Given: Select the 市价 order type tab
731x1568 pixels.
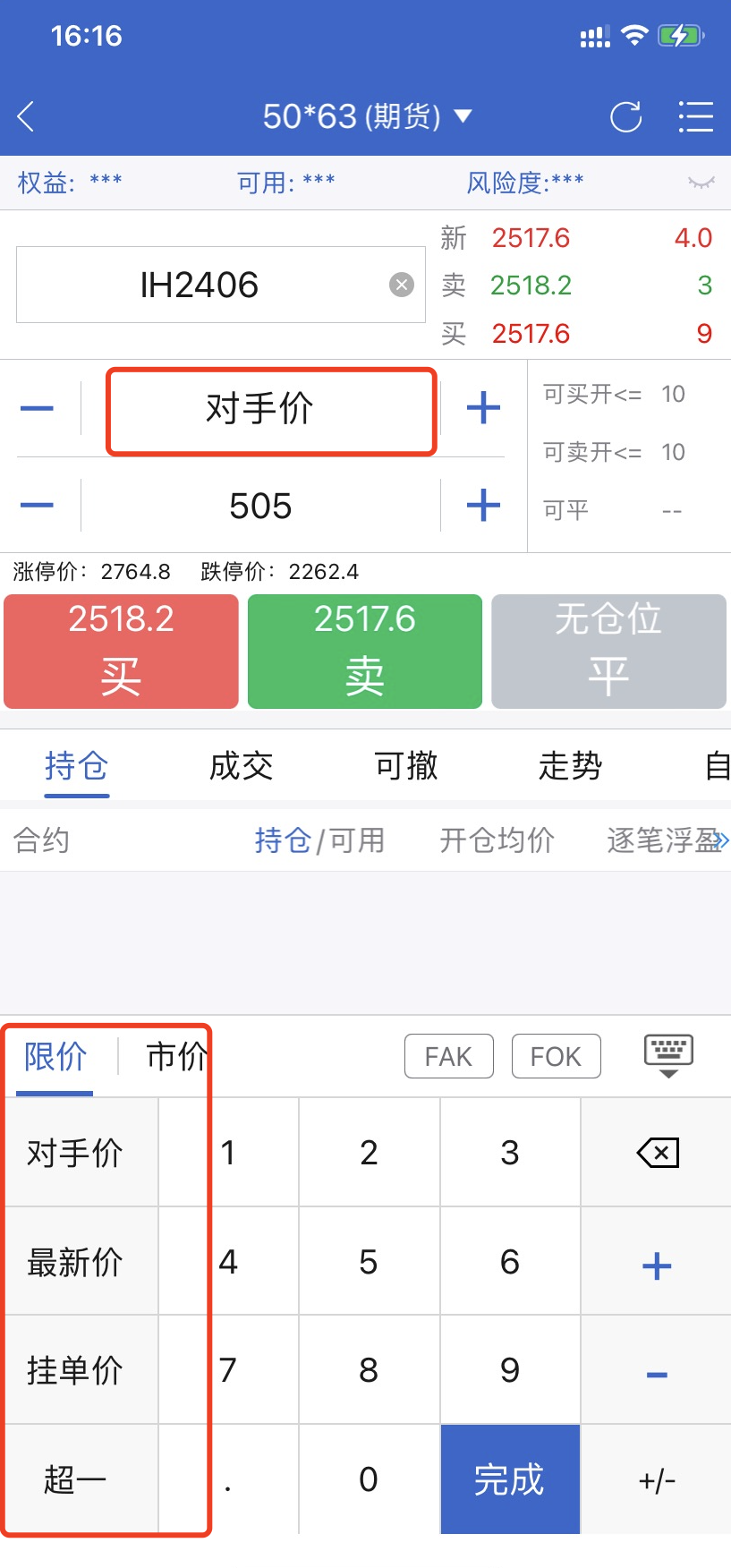Looking at the screenshot, I should (x=176, y=1057).
